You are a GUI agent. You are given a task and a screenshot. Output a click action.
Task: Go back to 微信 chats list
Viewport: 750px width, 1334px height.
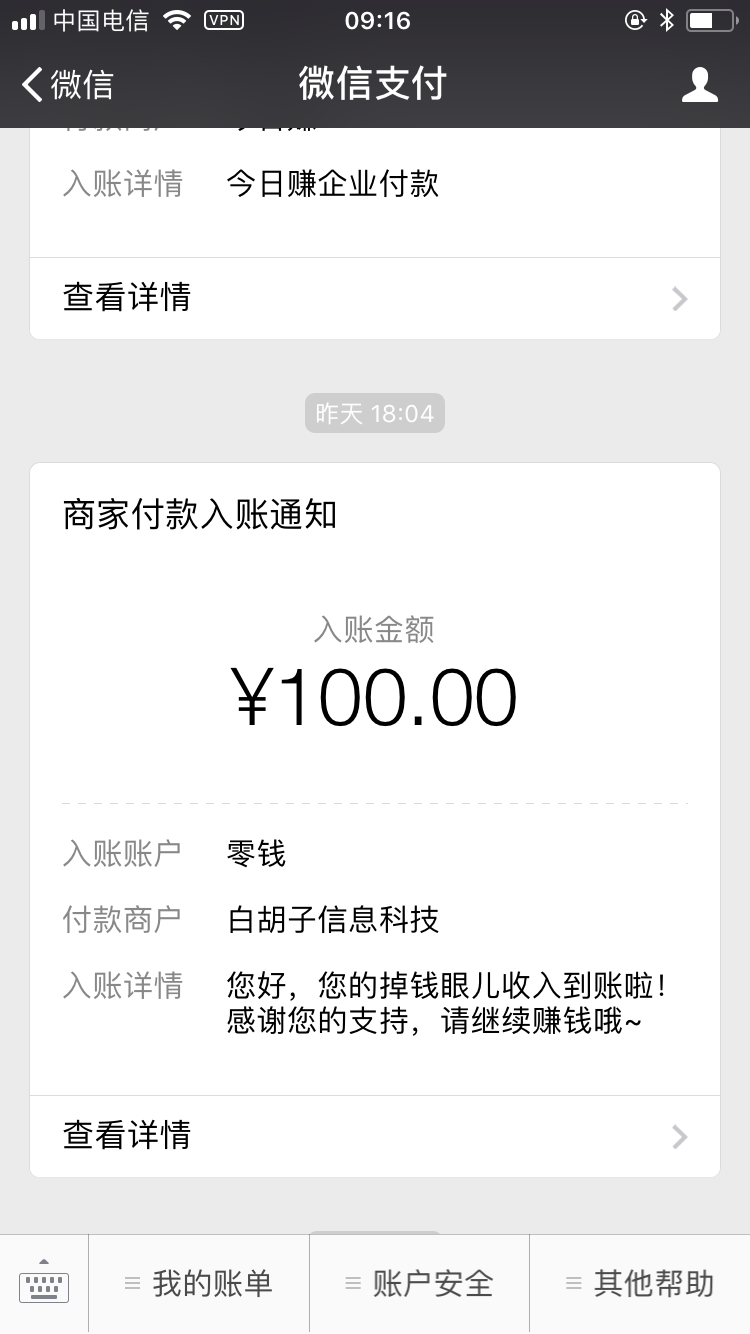point(68,85)
